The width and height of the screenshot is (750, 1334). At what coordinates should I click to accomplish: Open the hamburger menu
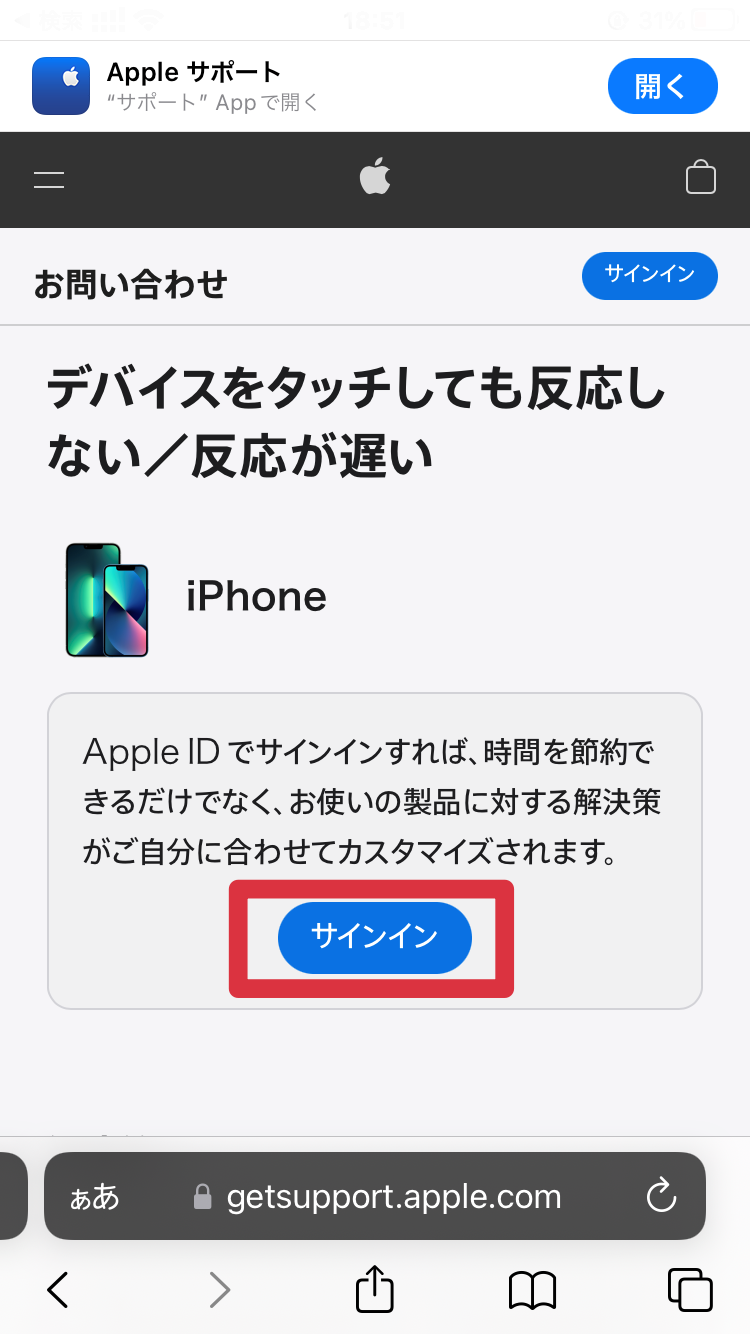click(x=49, y=180)
